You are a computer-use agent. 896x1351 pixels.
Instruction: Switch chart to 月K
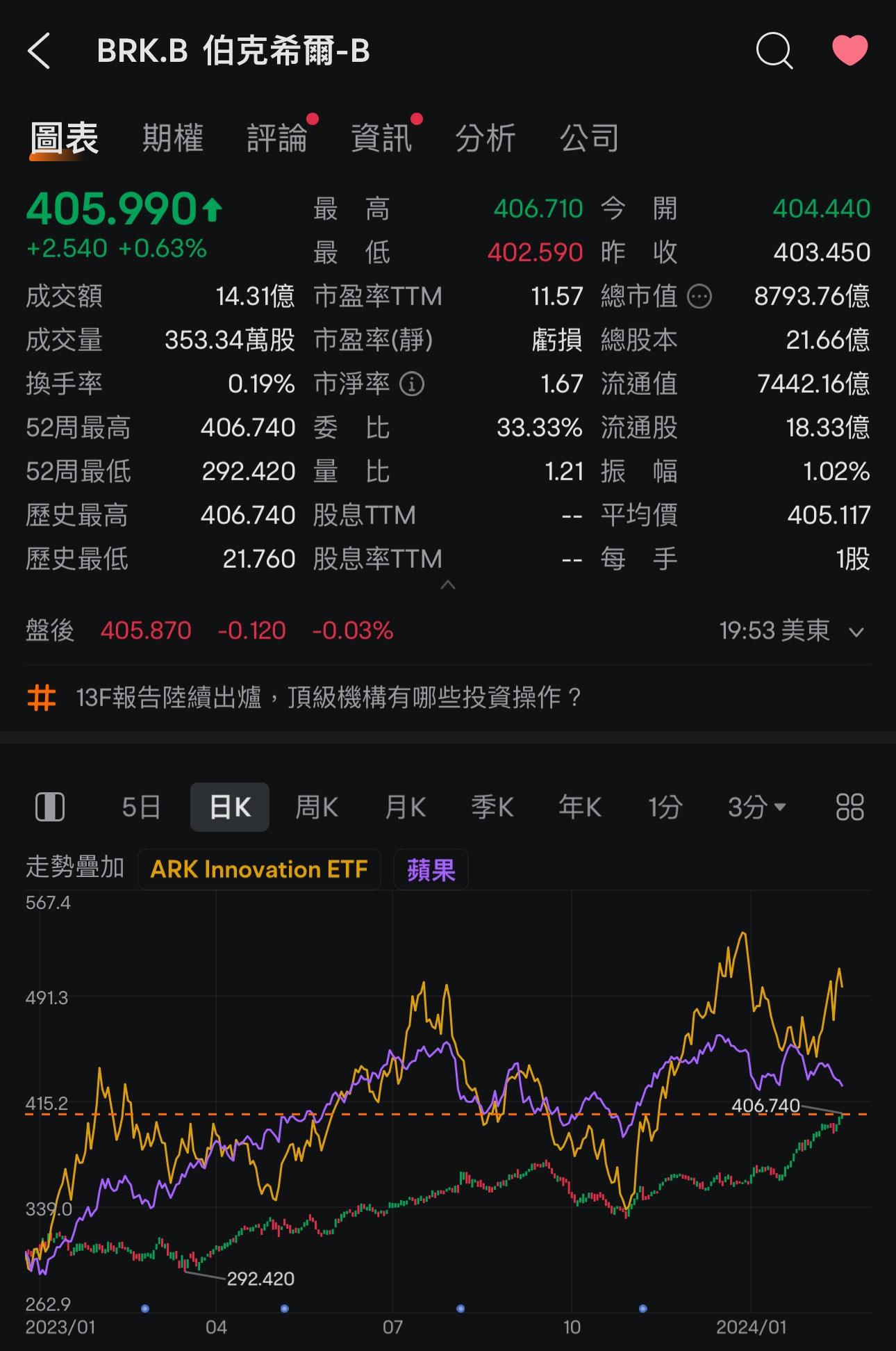[x=405, y=808]
